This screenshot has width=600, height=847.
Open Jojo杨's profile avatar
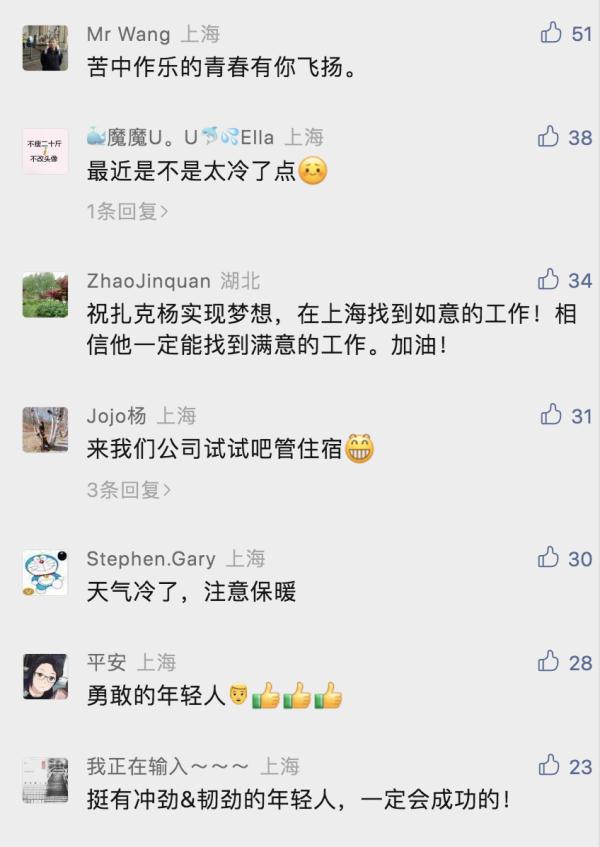[x=45, y=429]
